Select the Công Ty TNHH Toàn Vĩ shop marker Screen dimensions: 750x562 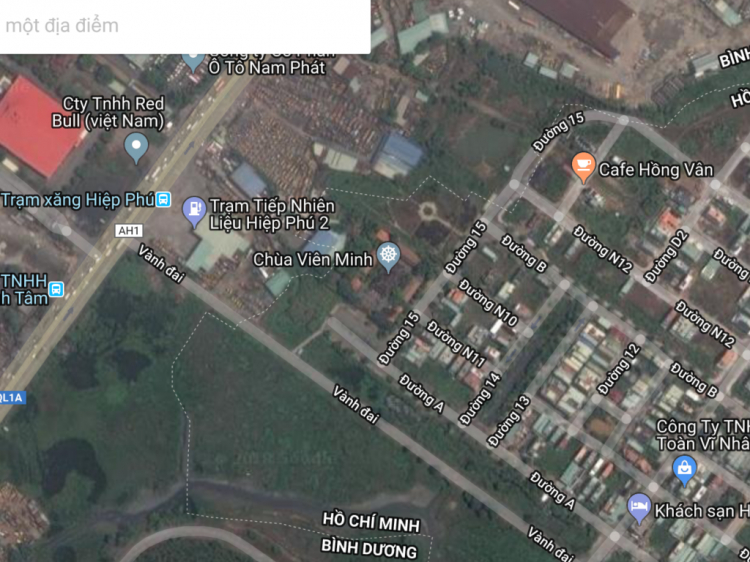(685, 467)
